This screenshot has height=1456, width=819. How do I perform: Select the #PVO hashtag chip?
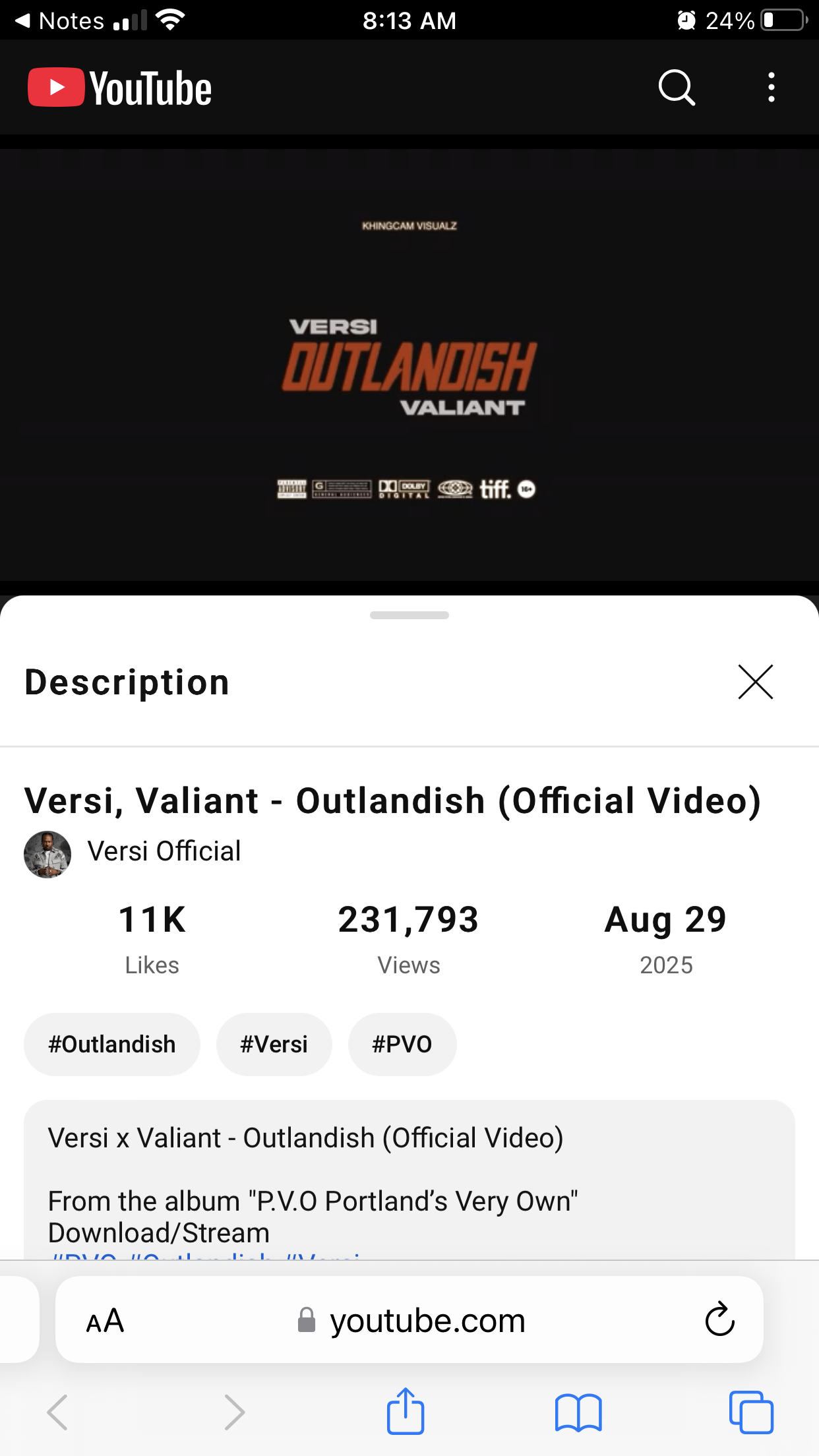pos(402,1045)
